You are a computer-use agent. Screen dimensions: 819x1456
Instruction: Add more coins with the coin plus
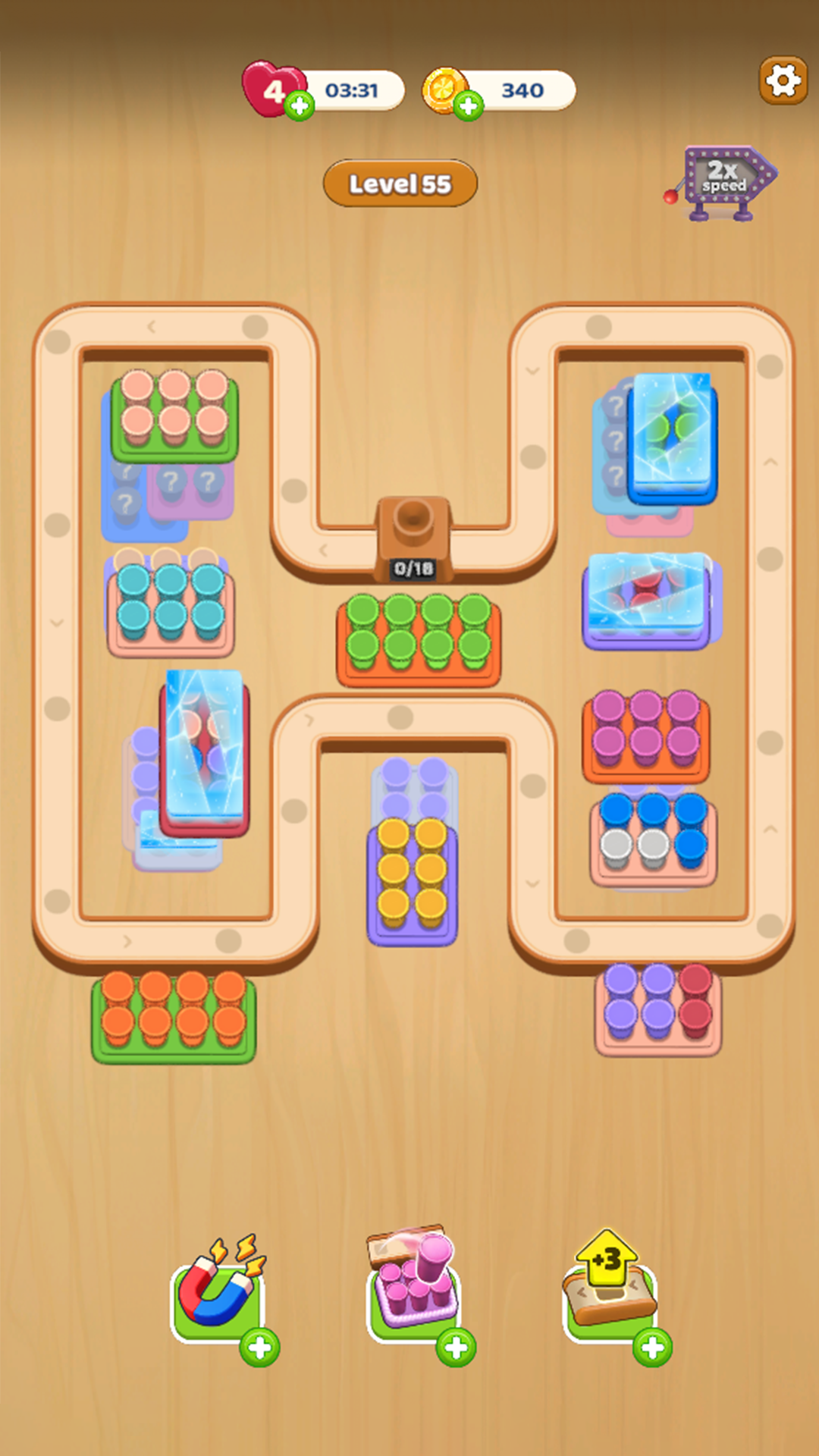click(x=469, y=105)
